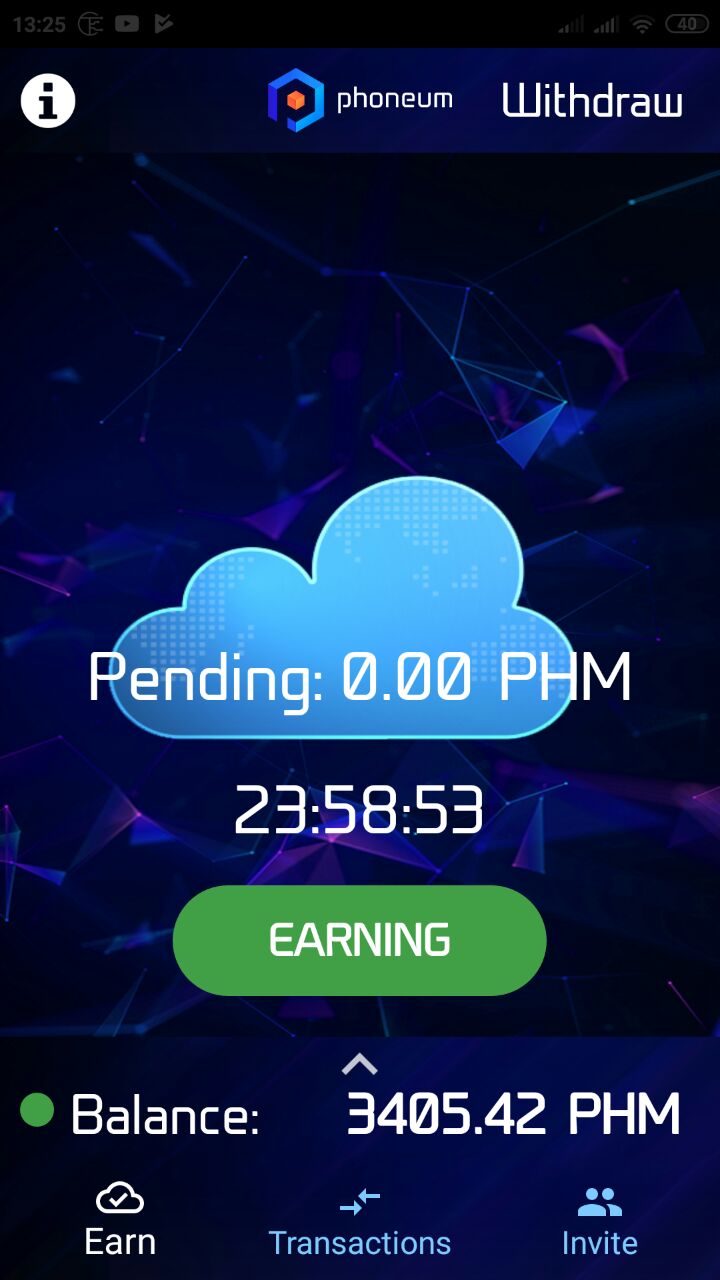
Task: Open the Transactions tab
Action: (x=360, y=1220)
